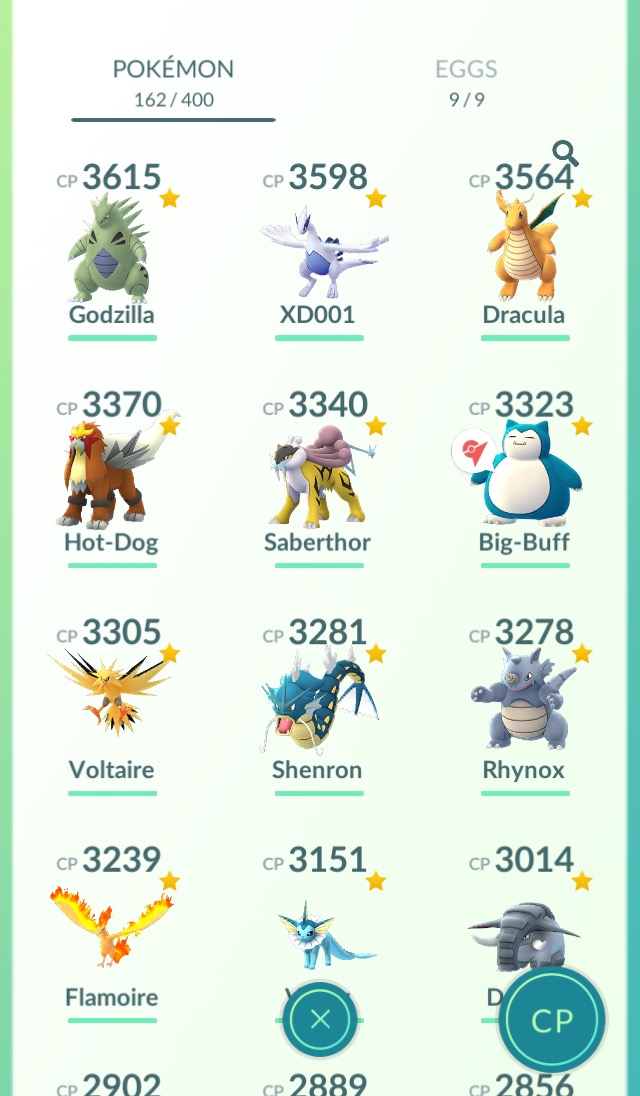Open XD001 the Lugia

click(x=319, y=251)
